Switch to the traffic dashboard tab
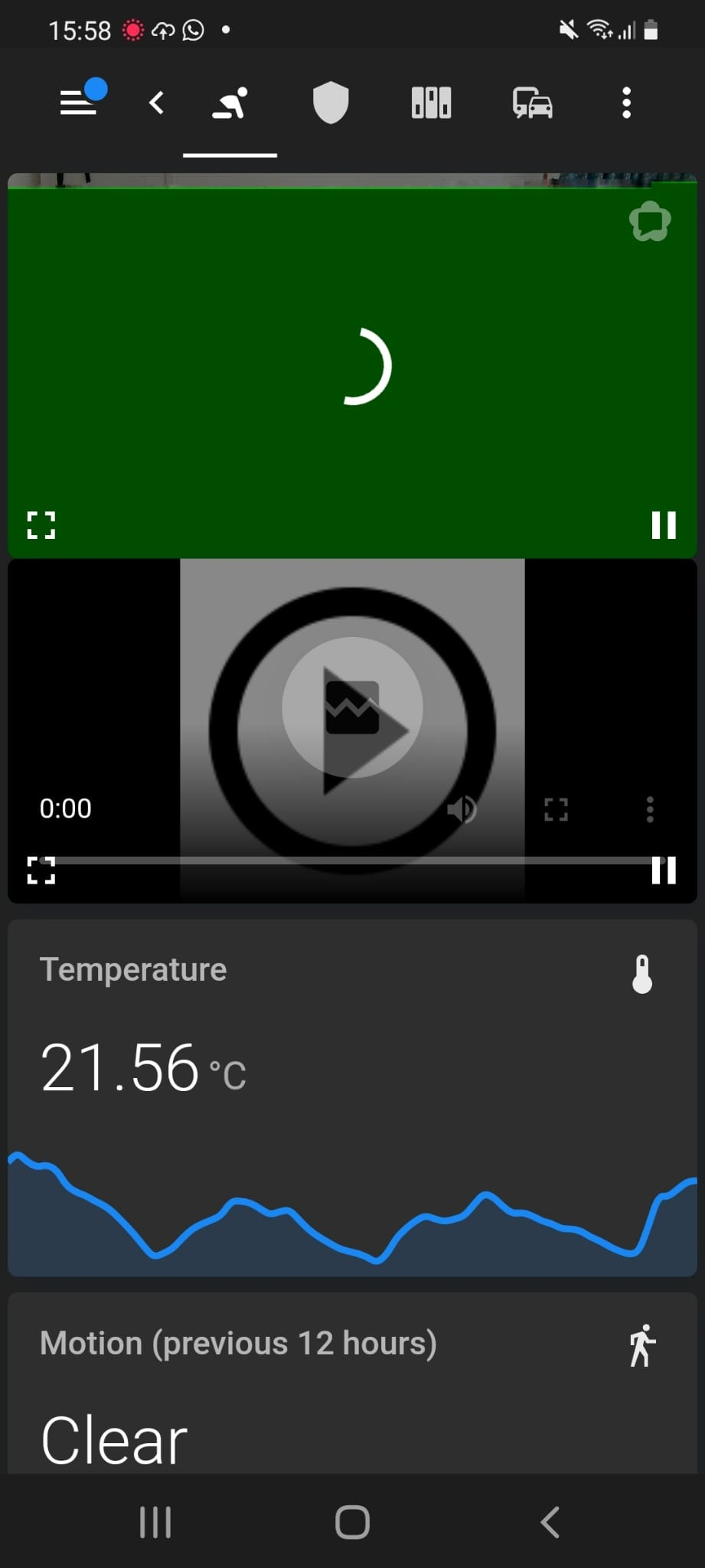705x1568 pixels. pyautogui.click(x=532, y=102)
